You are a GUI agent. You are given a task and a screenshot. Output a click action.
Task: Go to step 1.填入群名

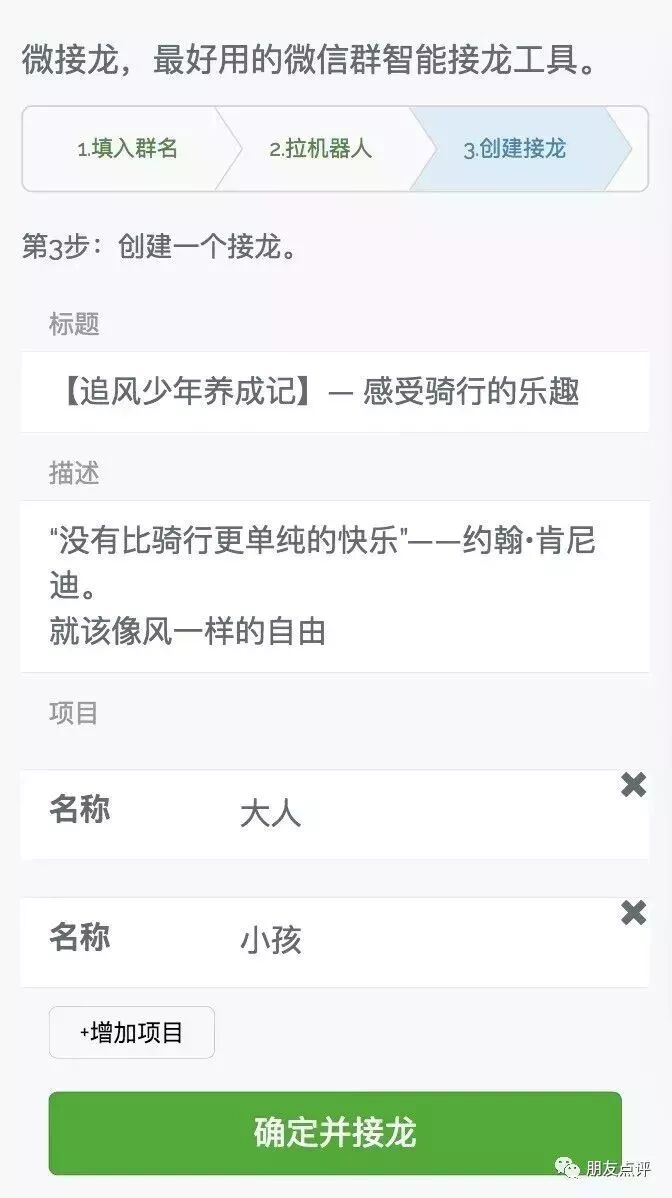pos(127,149)
